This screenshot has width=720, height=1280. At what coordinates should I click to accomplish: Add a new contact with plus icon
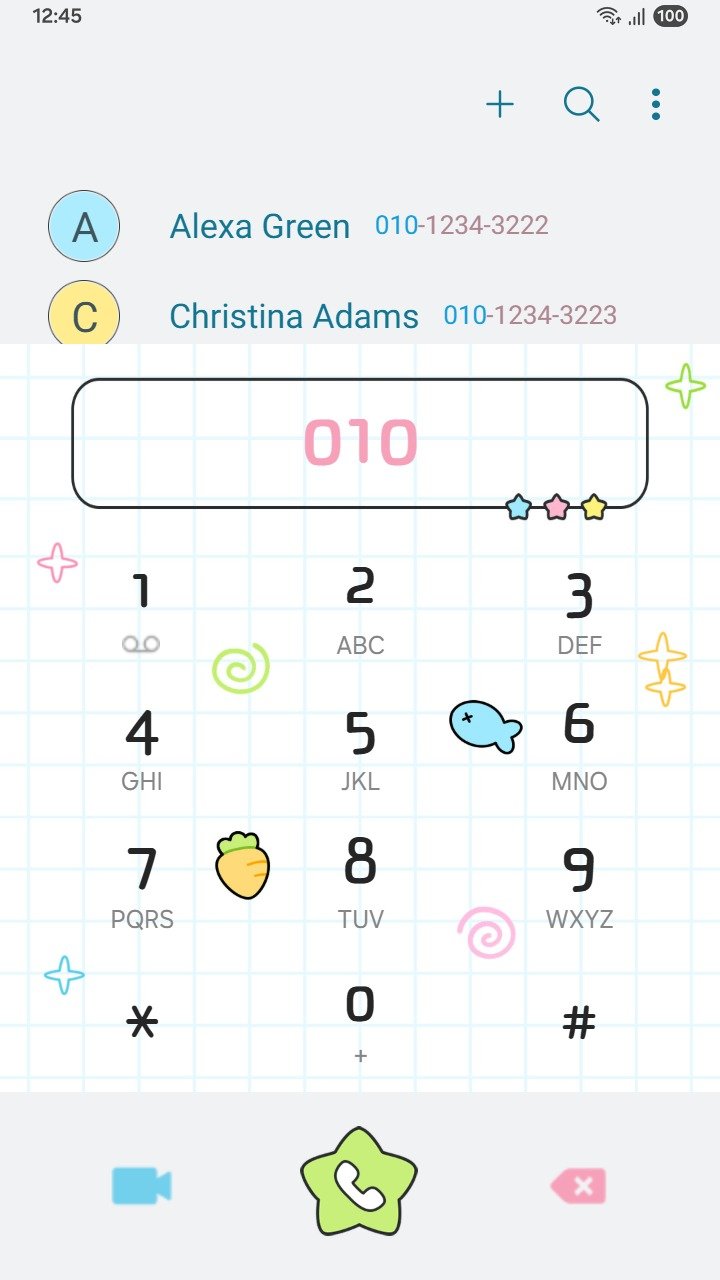coord(500,104)
